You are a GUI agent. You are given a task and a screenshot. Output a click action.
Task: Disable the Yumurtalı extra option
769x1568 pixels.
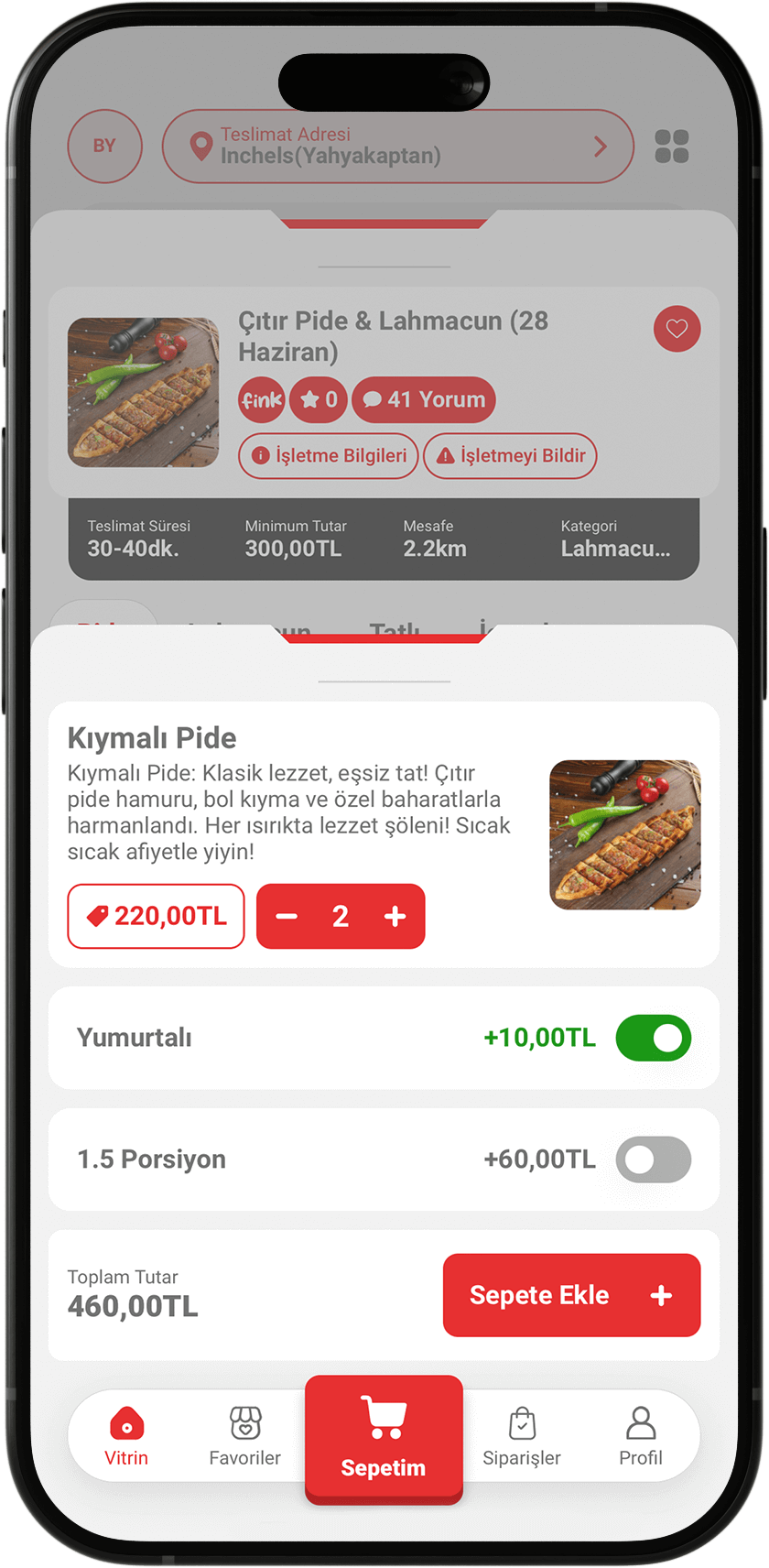pyautogui.click(x=653, y=1038)
